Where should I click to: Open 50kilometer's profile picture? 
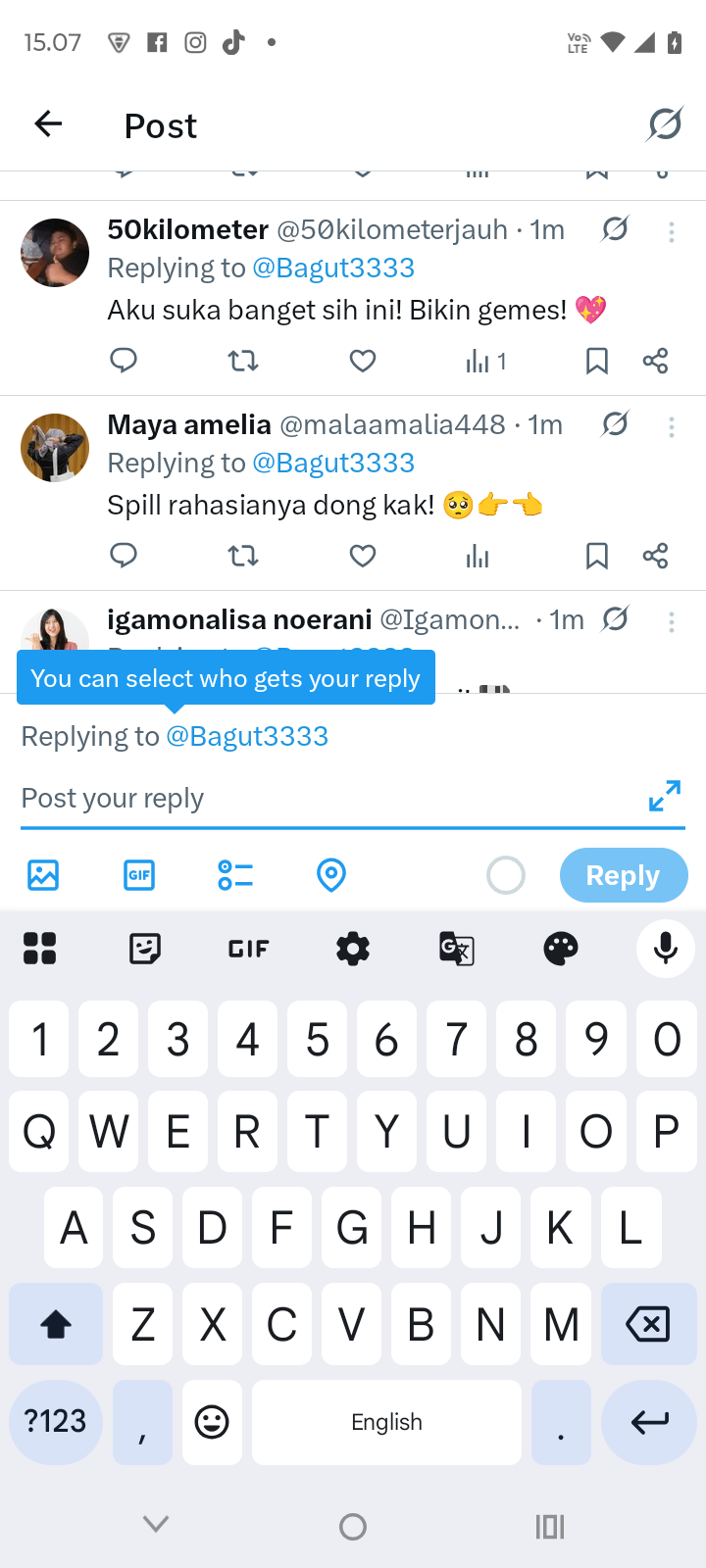(55, 253)
